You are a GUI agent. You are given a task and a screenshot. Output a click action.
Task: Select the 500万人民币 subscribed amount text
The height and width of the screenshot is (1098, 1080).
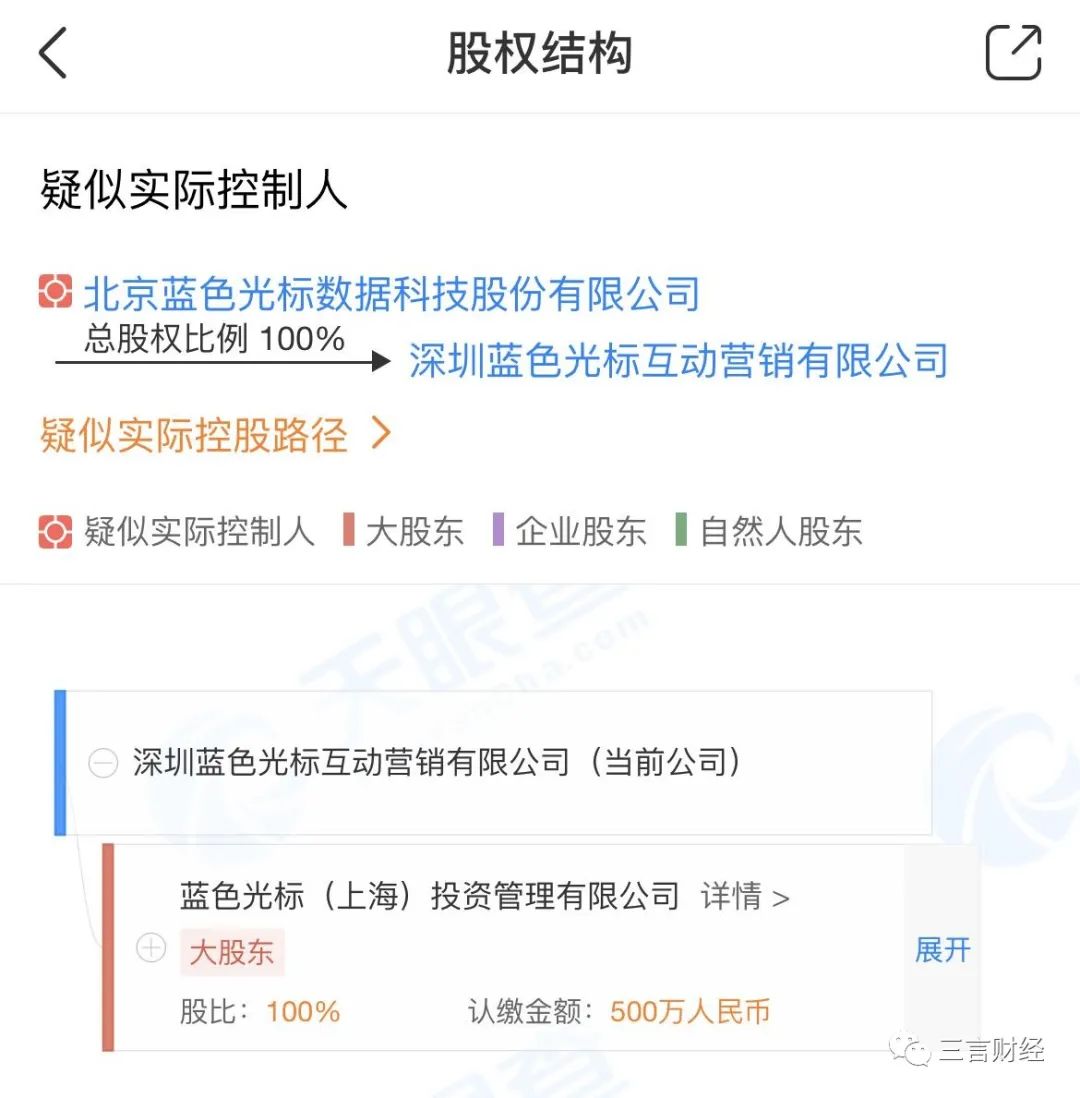[693, 1012]
